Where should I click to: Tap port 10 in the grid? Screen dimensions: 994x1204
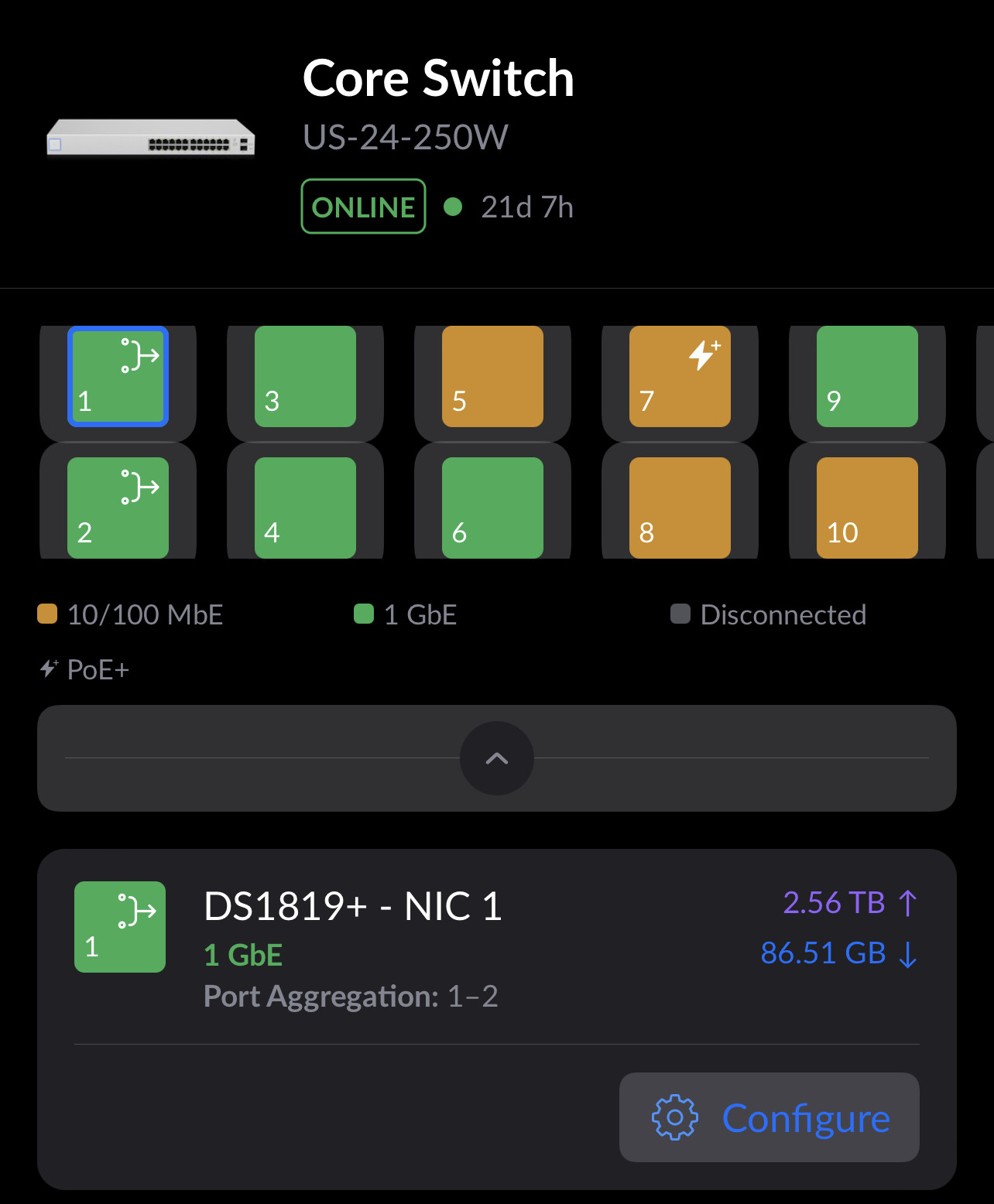pyautogui.click(x=867, y=508)
